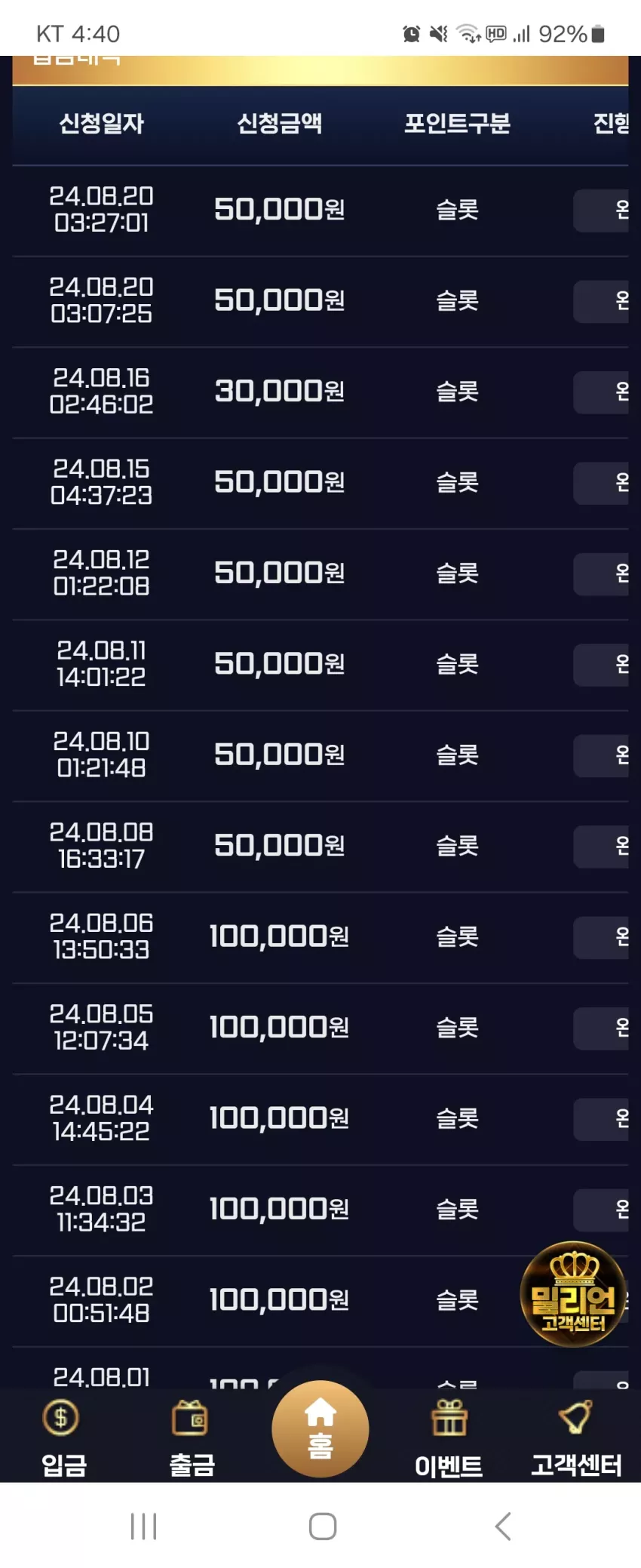Open recent apps from navigation bar
This screenshot has height=1568, width=641.
click(143, 1526)
